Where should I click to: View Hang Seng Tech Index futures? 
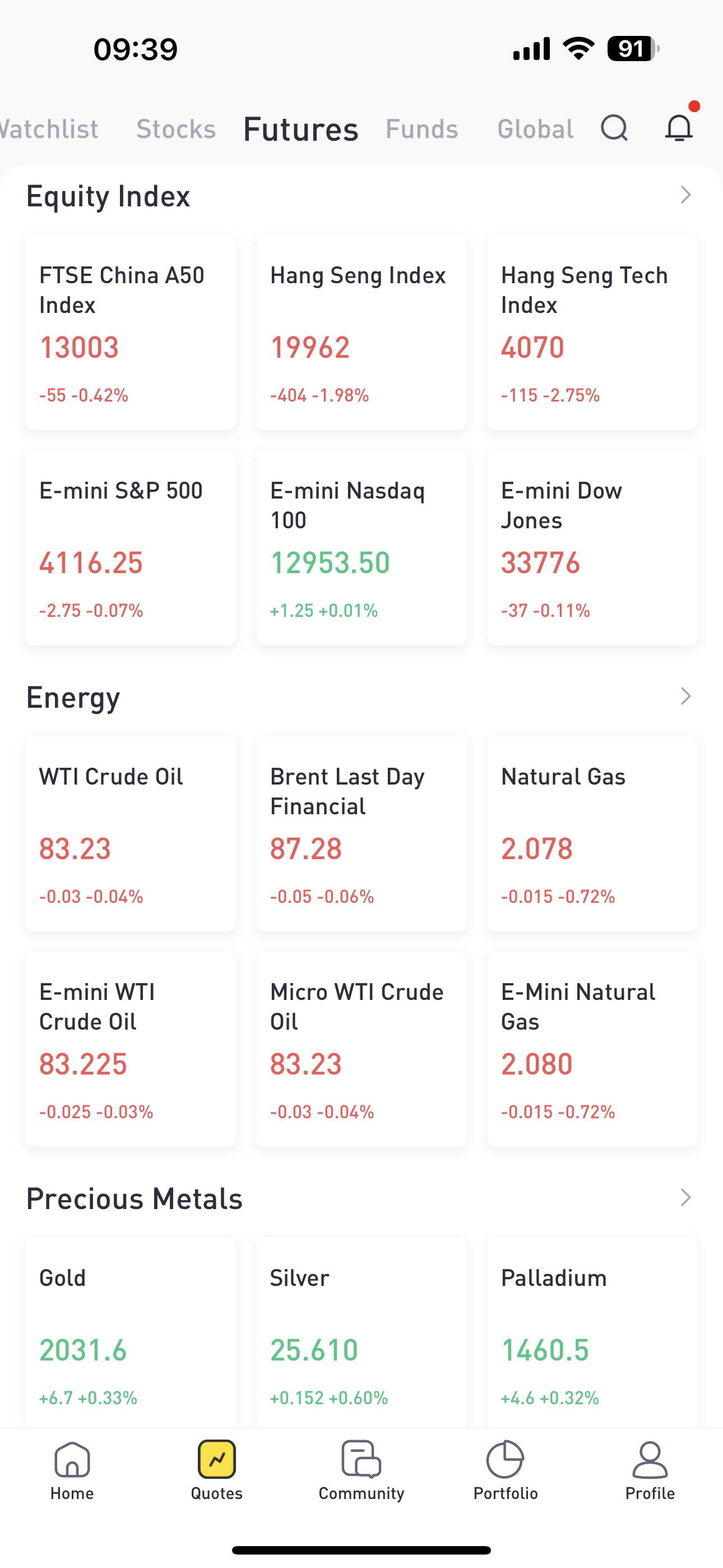point(592,333)
